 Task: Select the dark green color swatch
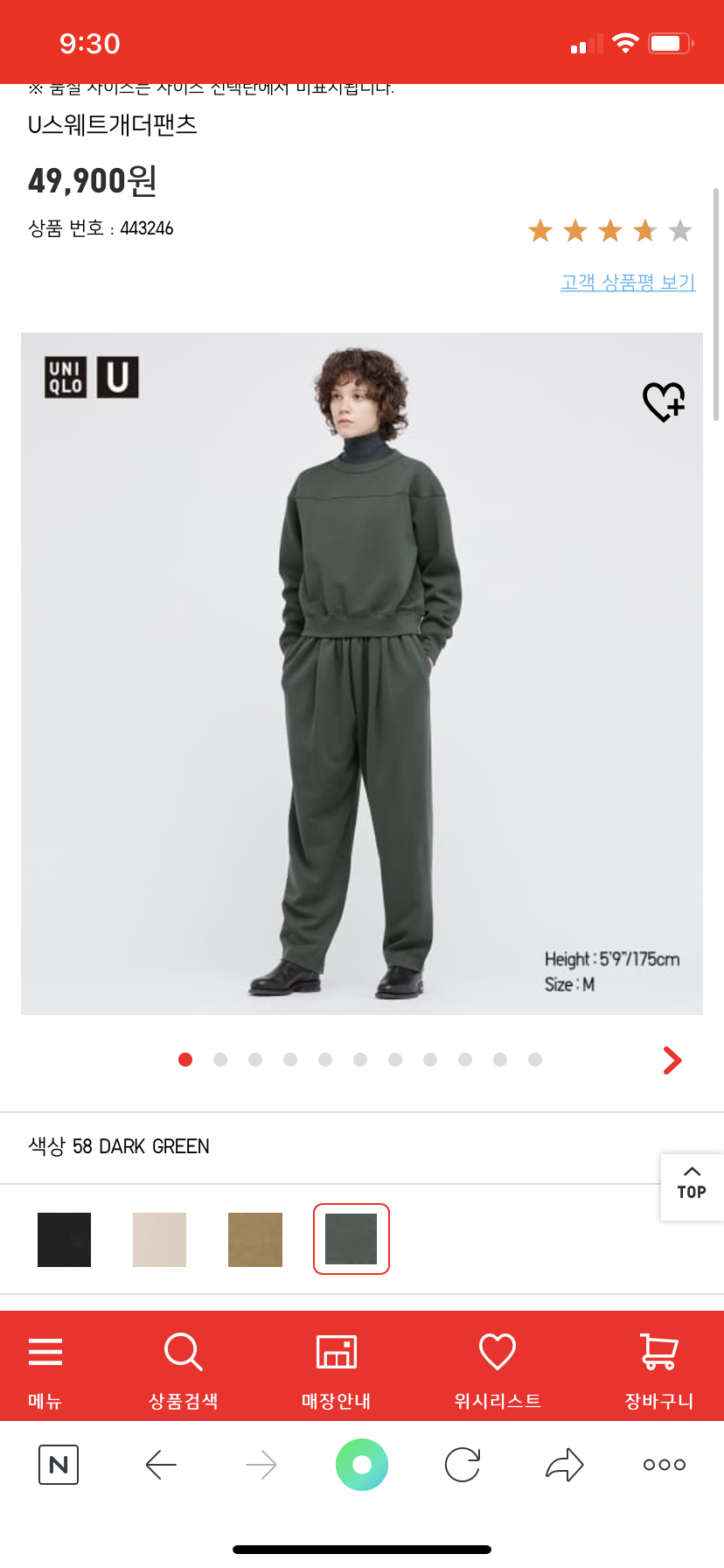tap(351, 1239)
